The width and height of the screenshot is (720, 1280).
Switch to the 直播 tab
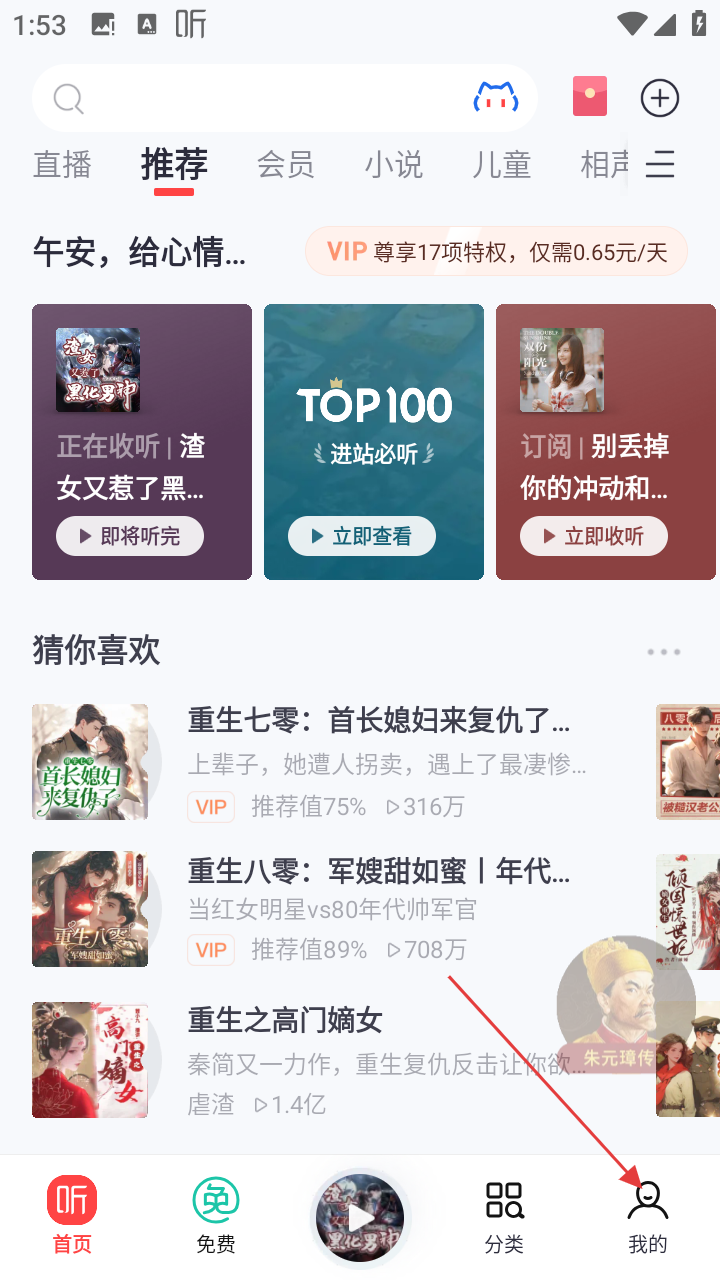(x=62, y=165)
